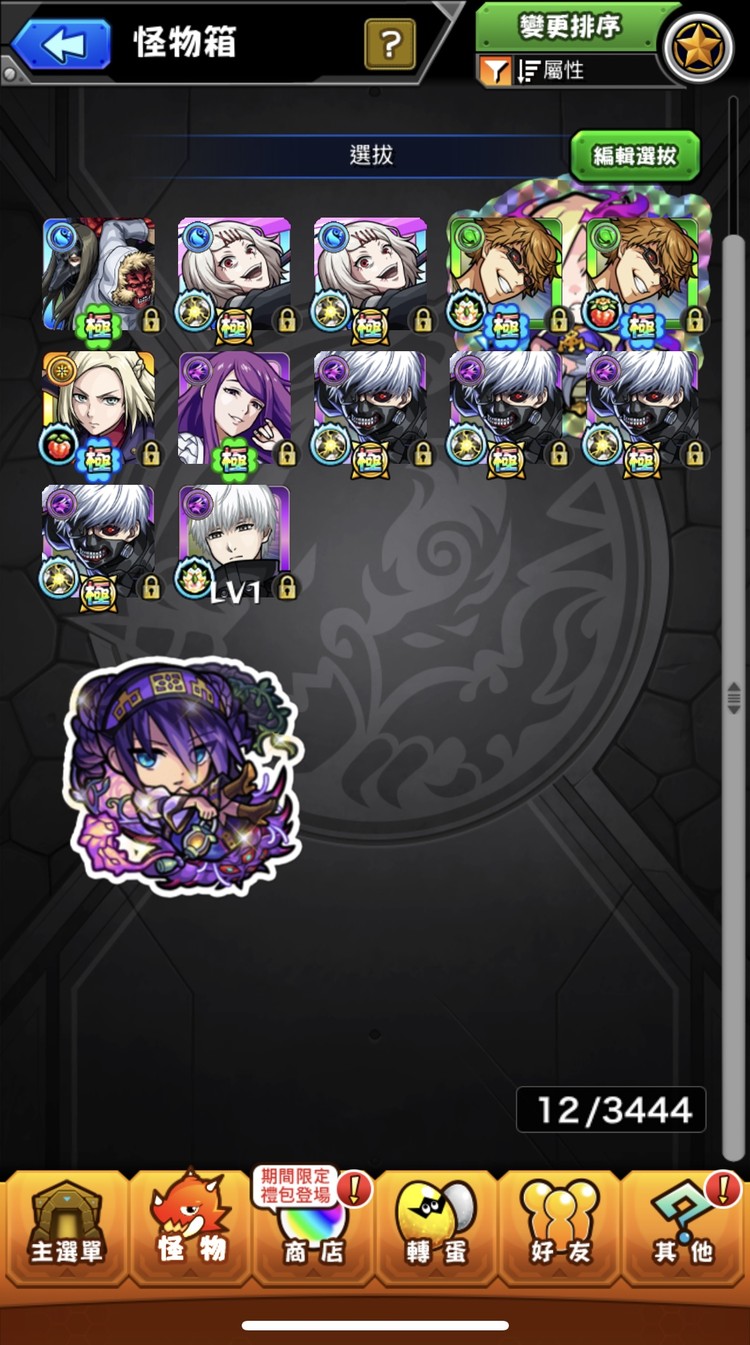Open the 商店 shop tab
This screenshot has width=750, height=1345.
click(x=314, y=1228)
